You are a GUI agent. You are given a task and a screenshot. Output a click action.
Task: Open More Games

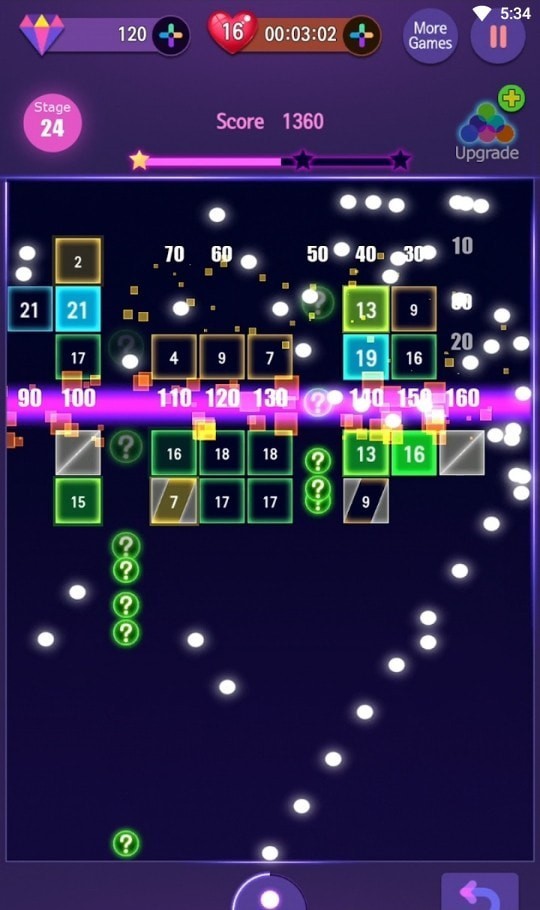coord(430,36)
